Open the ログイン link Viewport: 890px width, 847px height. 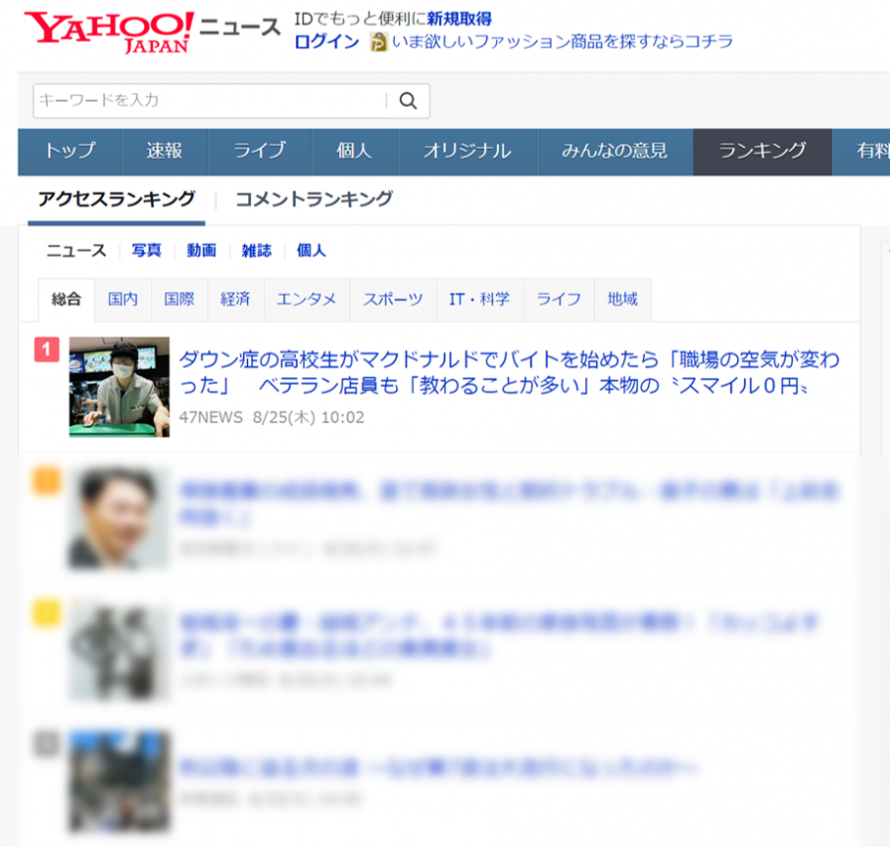point(326,41)
